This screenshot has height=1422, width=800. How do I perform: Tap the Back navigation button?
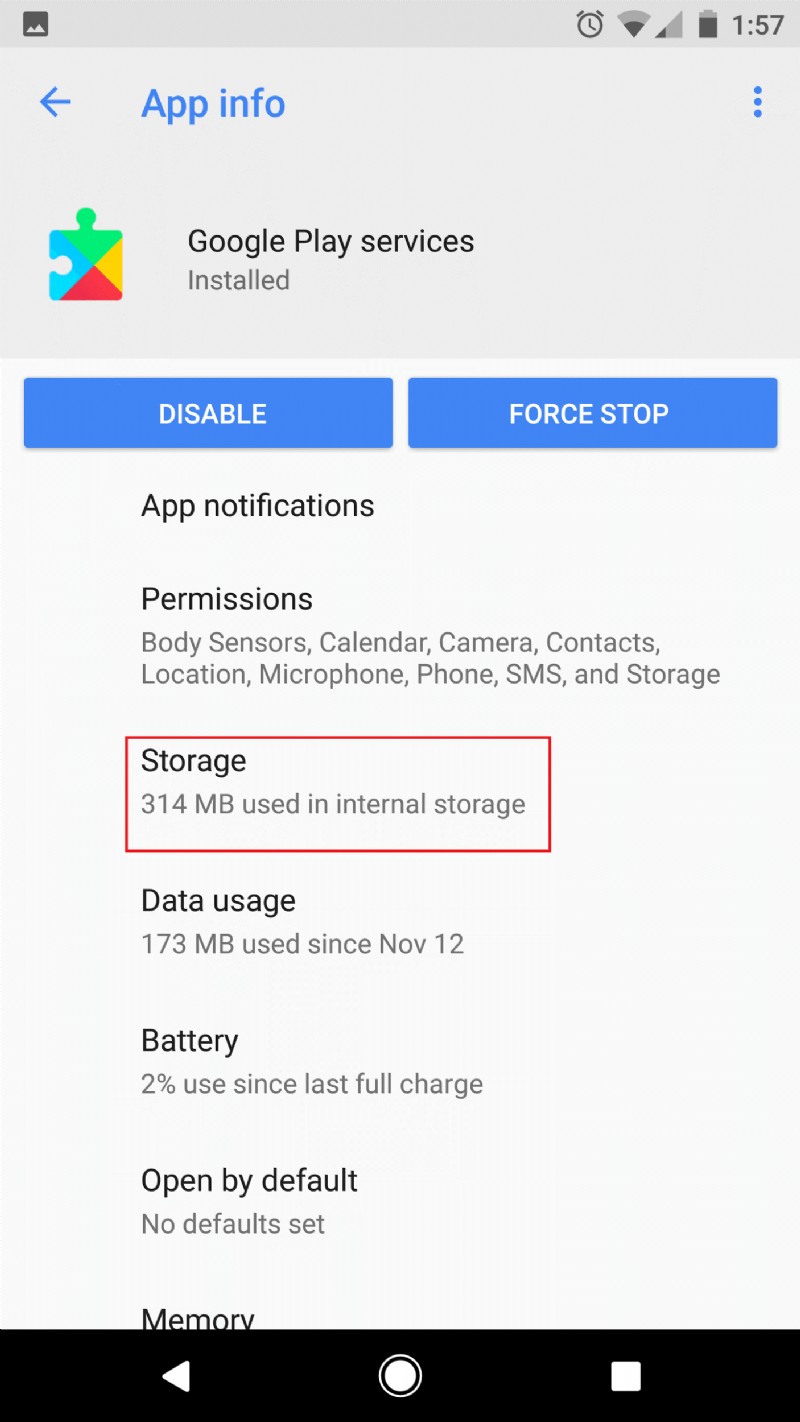click(x=176, y=1375)
